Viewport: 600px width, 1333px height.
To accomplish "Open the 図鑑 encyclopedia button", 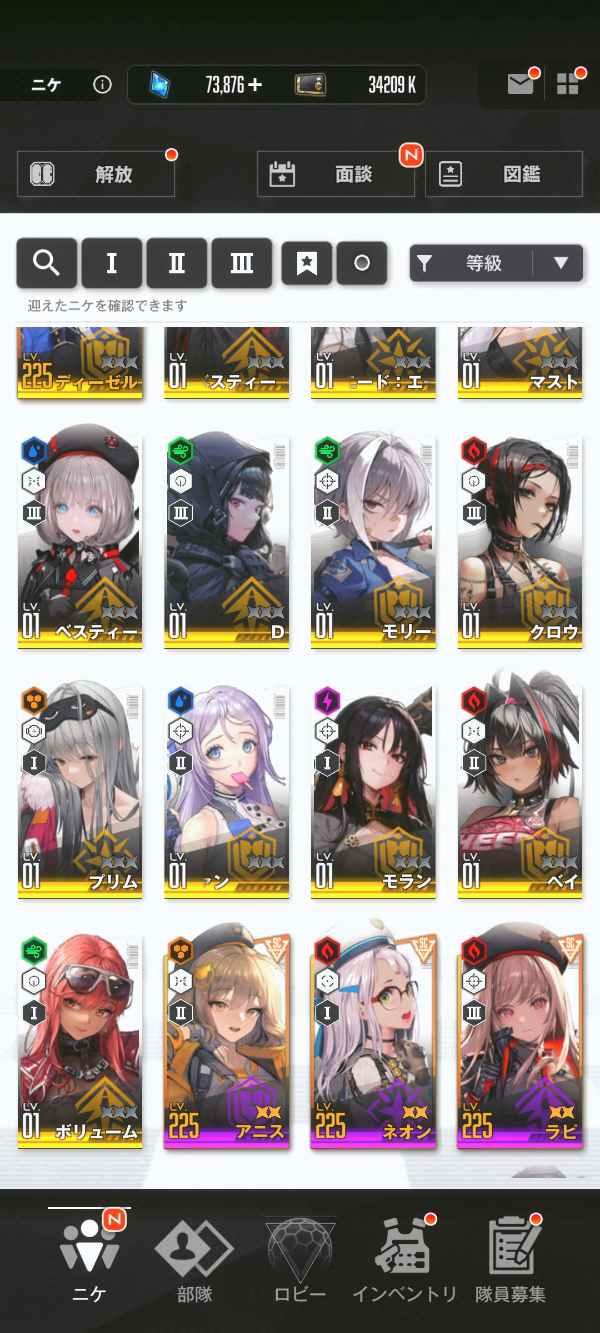I will coord(504,174).
